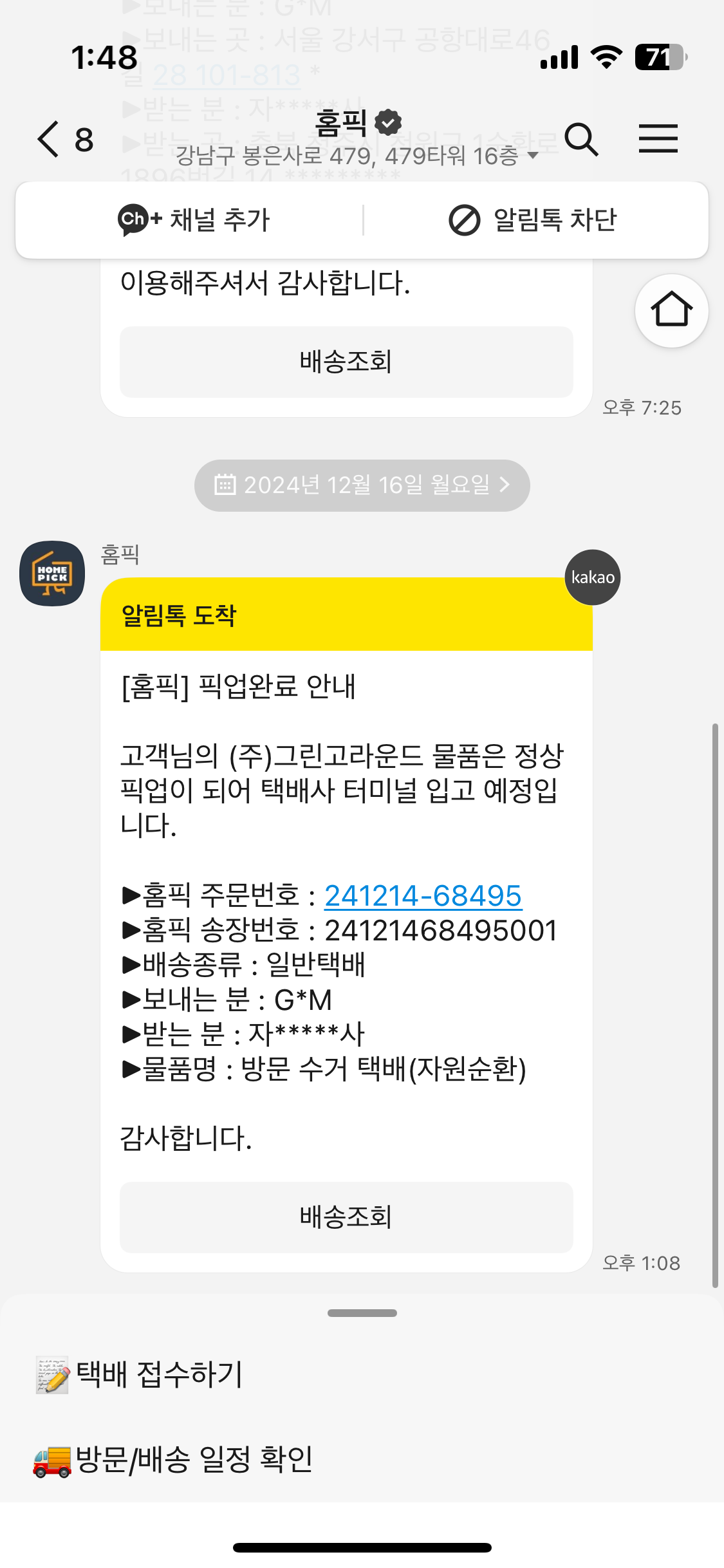This screenshot has height=1568, width=724.
Task: Open the chat room hamburger menu
Action: click(658, 139)
